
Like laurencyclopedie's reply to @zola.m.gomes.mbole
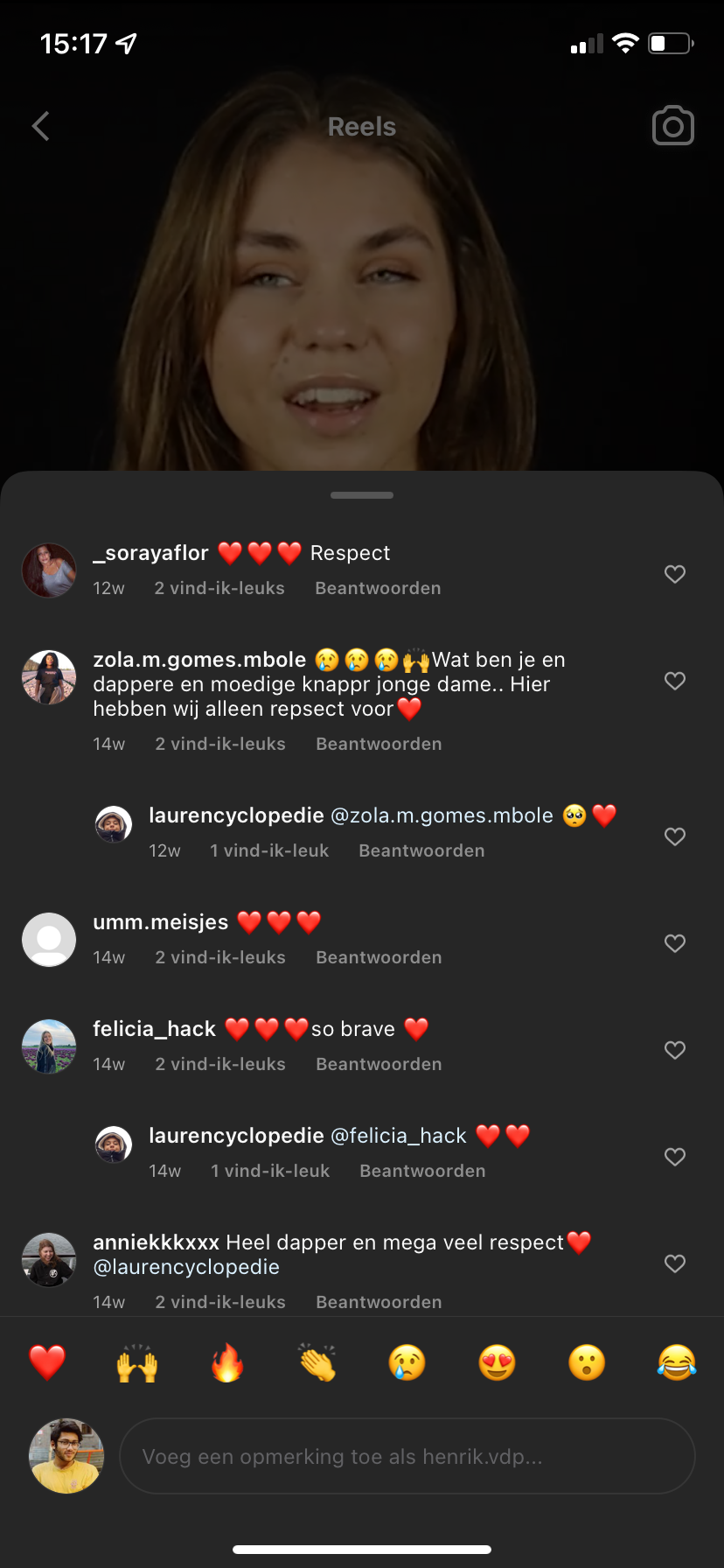tap(675, 836)
